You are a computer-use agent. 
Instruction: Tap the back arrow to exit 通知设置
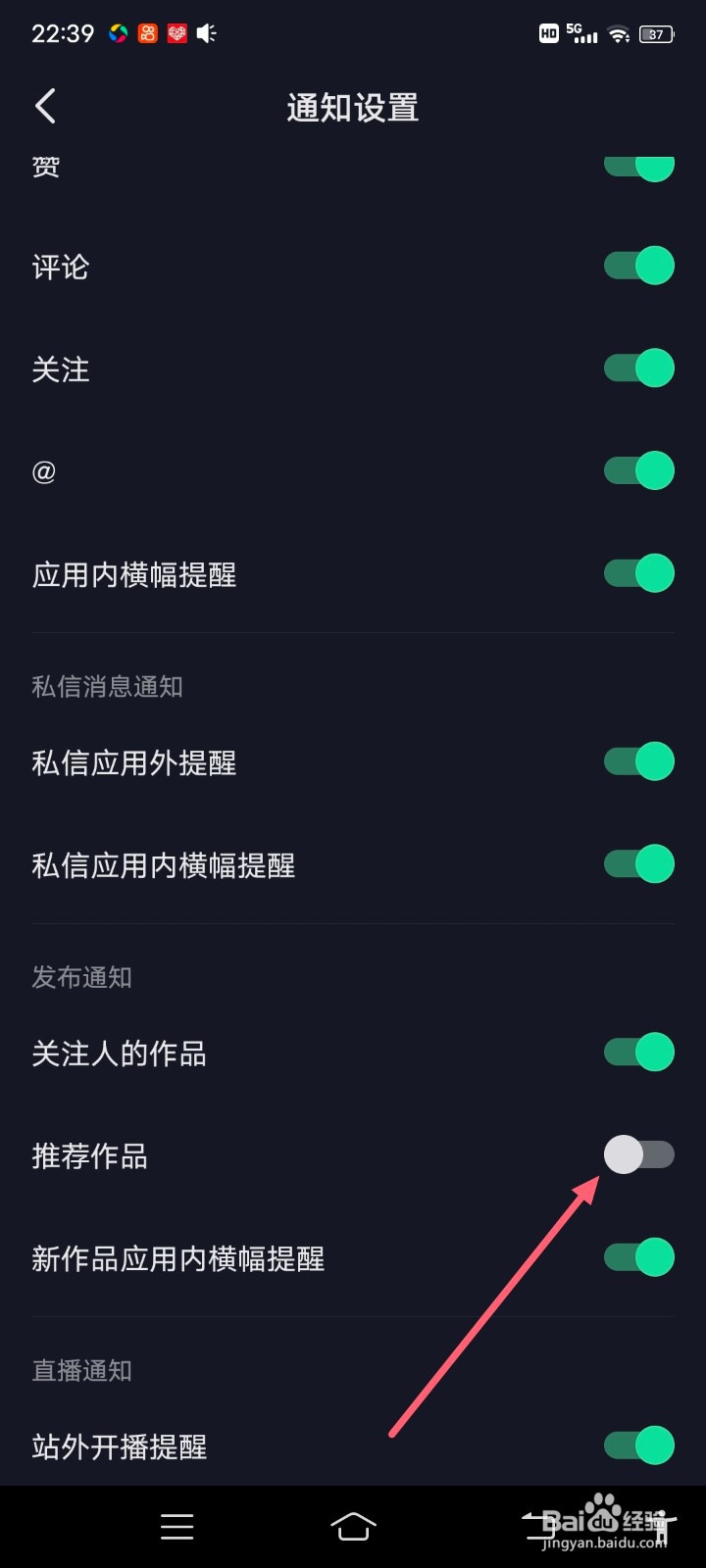coord(44,106)
